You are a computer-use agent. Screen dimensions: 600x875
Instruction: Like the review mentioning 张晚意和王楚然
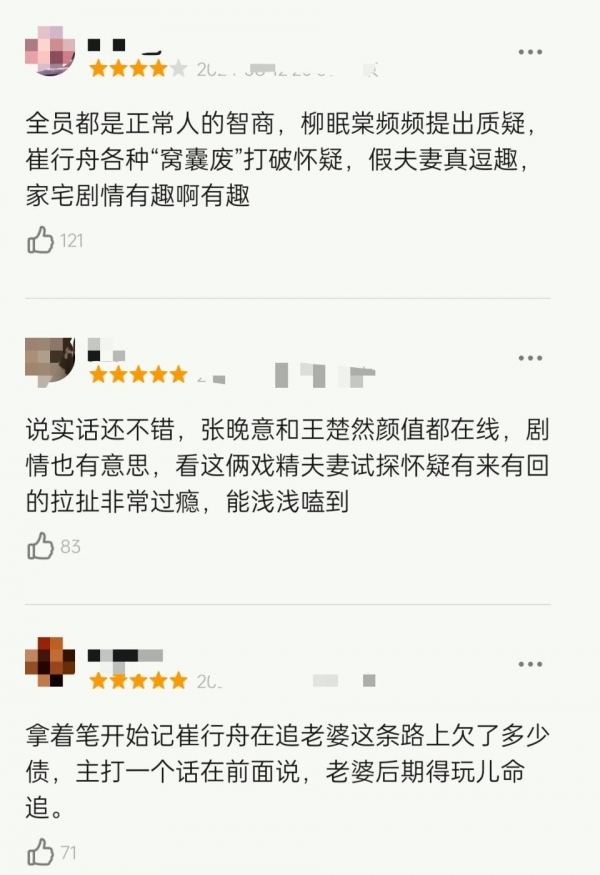[41, 546]
